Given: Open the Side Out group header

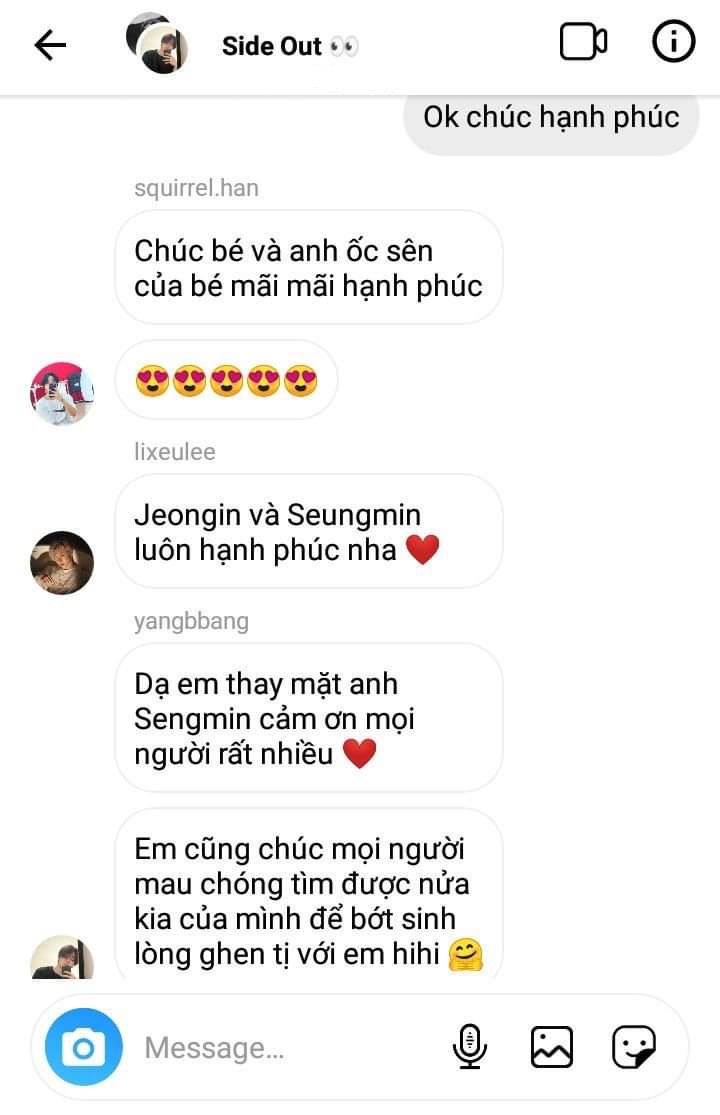Looking at the screenshot, I should [272, 46].
